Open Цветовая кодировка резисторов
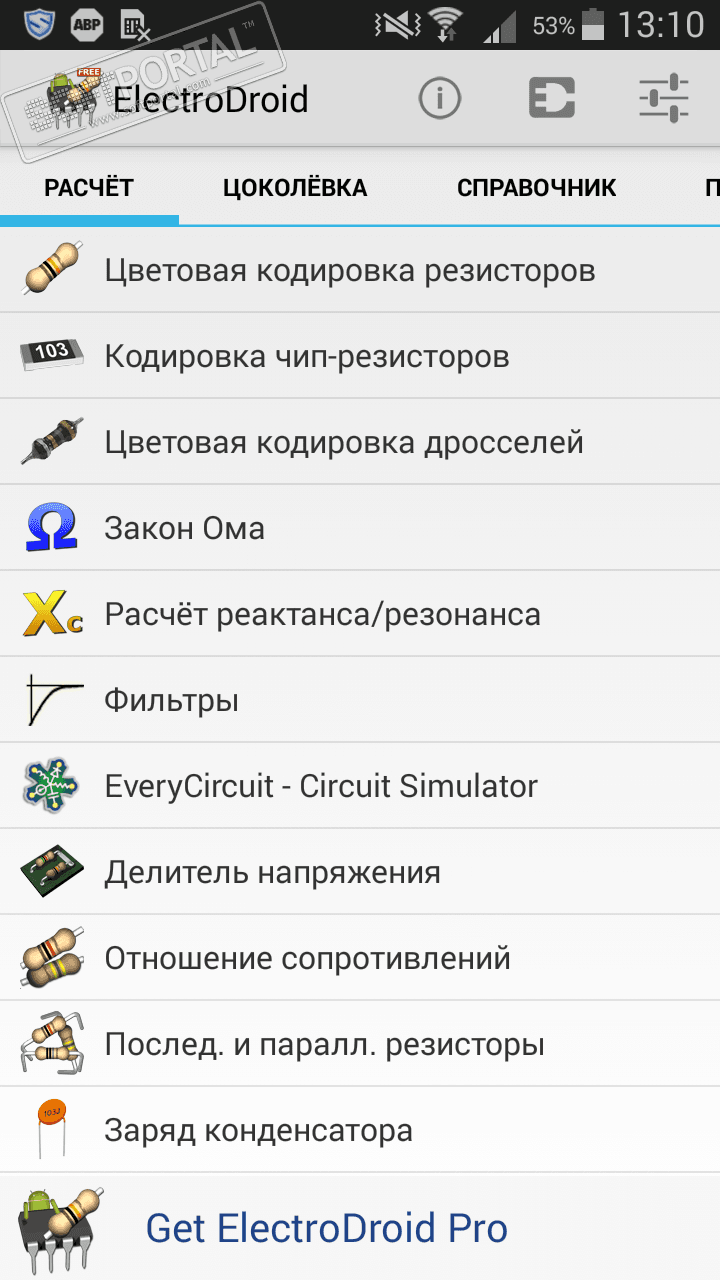Viewport: 720px width, 1280px height. pos(350,271)
